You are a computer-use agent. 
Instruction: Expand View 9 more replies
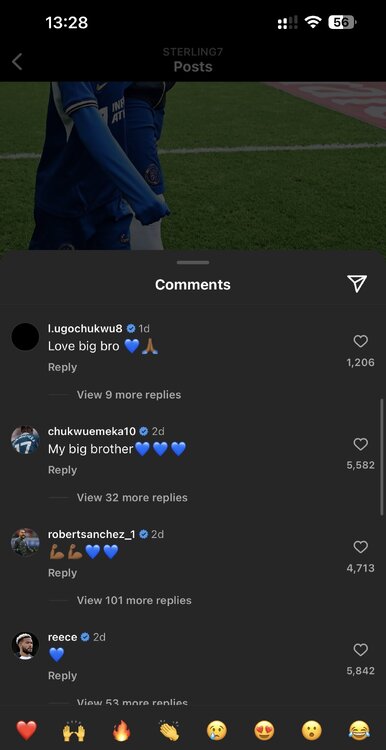click(129, 395)
